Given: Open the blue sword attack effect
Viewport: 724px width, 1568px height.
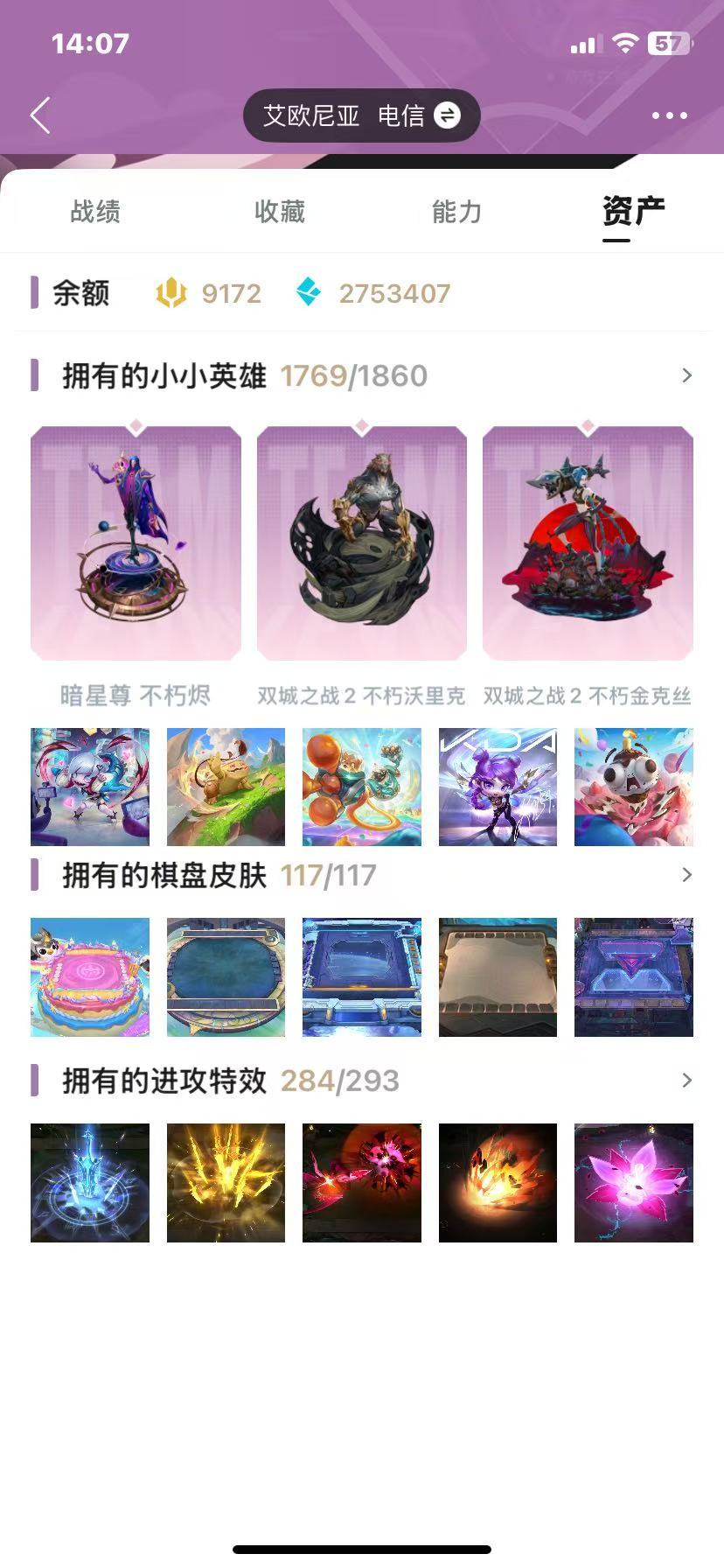Looking at the screenshot, I should [x=90, y=1182].
